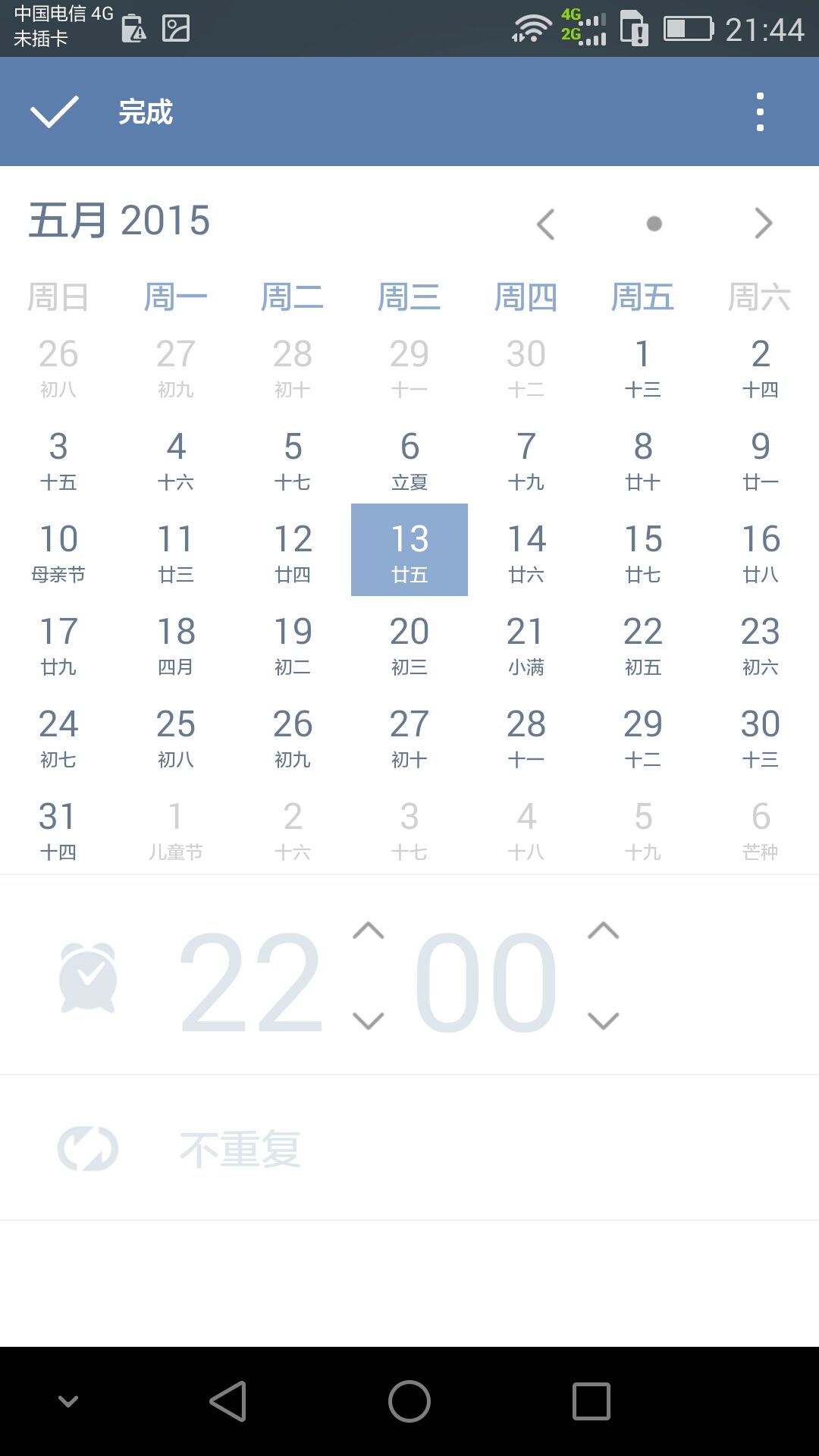Go to the next month
This screenshot has height=1456, width=819.
point(763,224)
